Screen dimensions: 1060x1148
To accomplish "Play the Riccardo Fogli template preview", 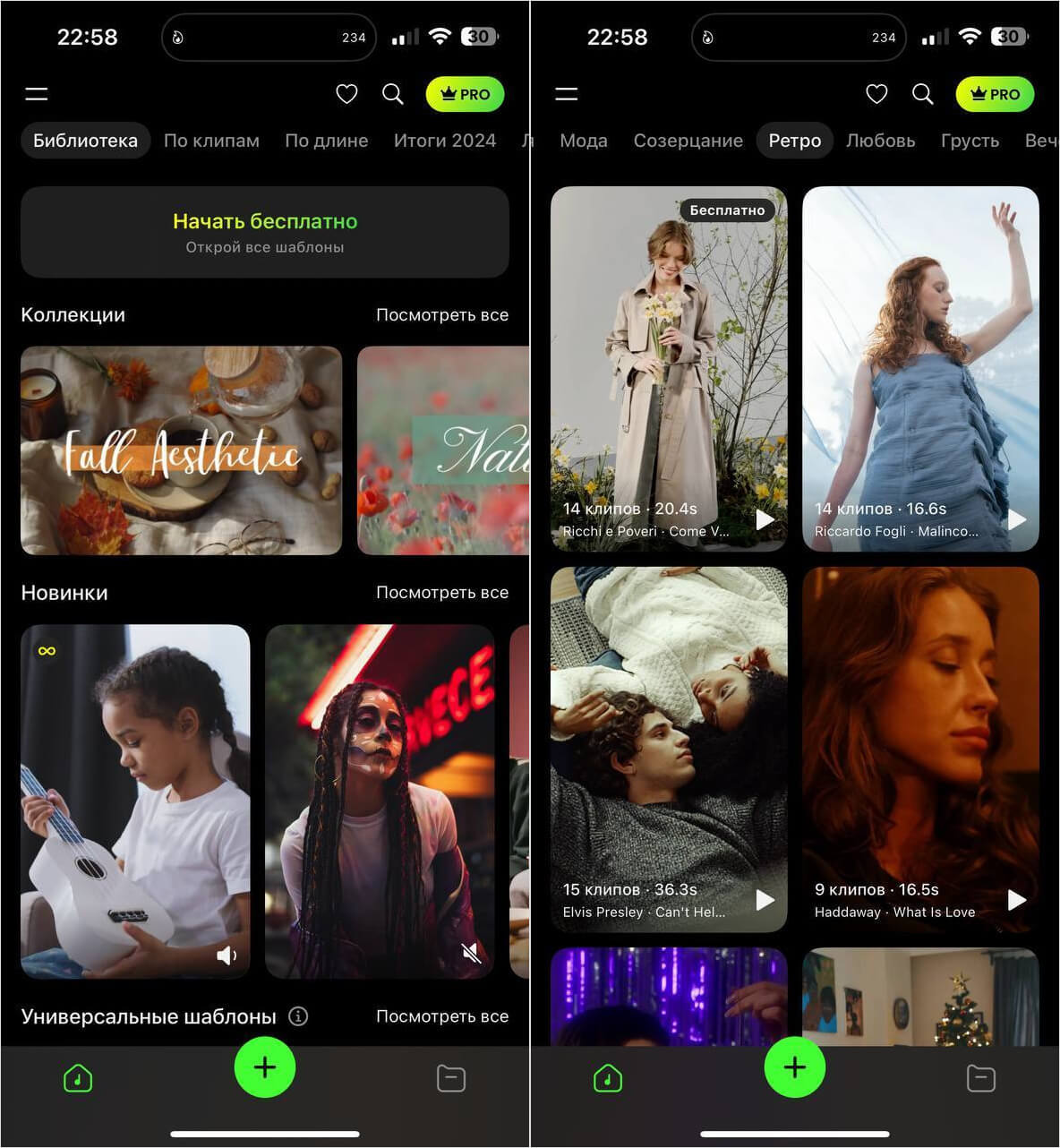I will click(1017, 519).
